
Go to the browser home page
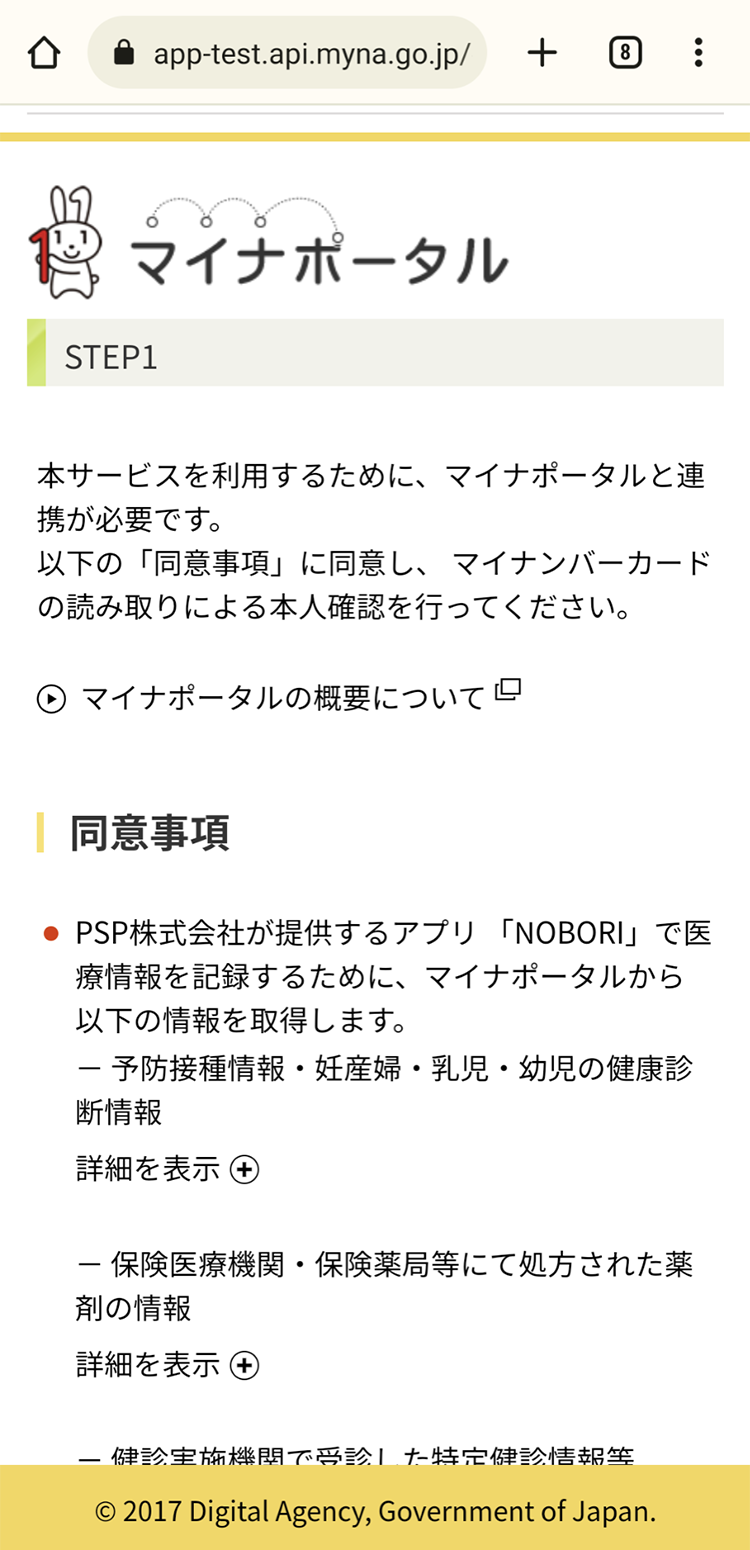[x=44, y=52]
